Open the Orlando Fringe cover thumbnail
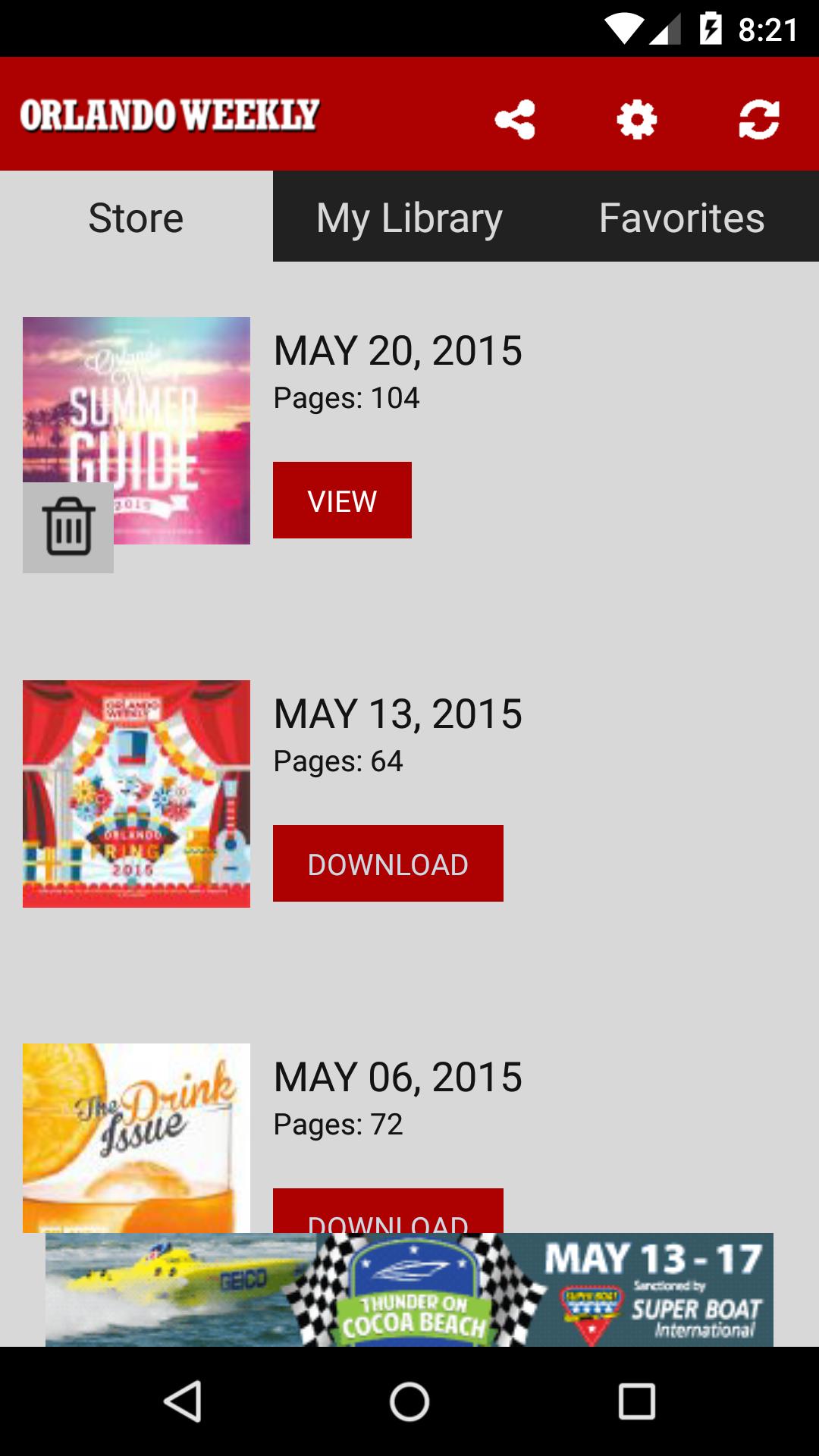 pos(136,793)
